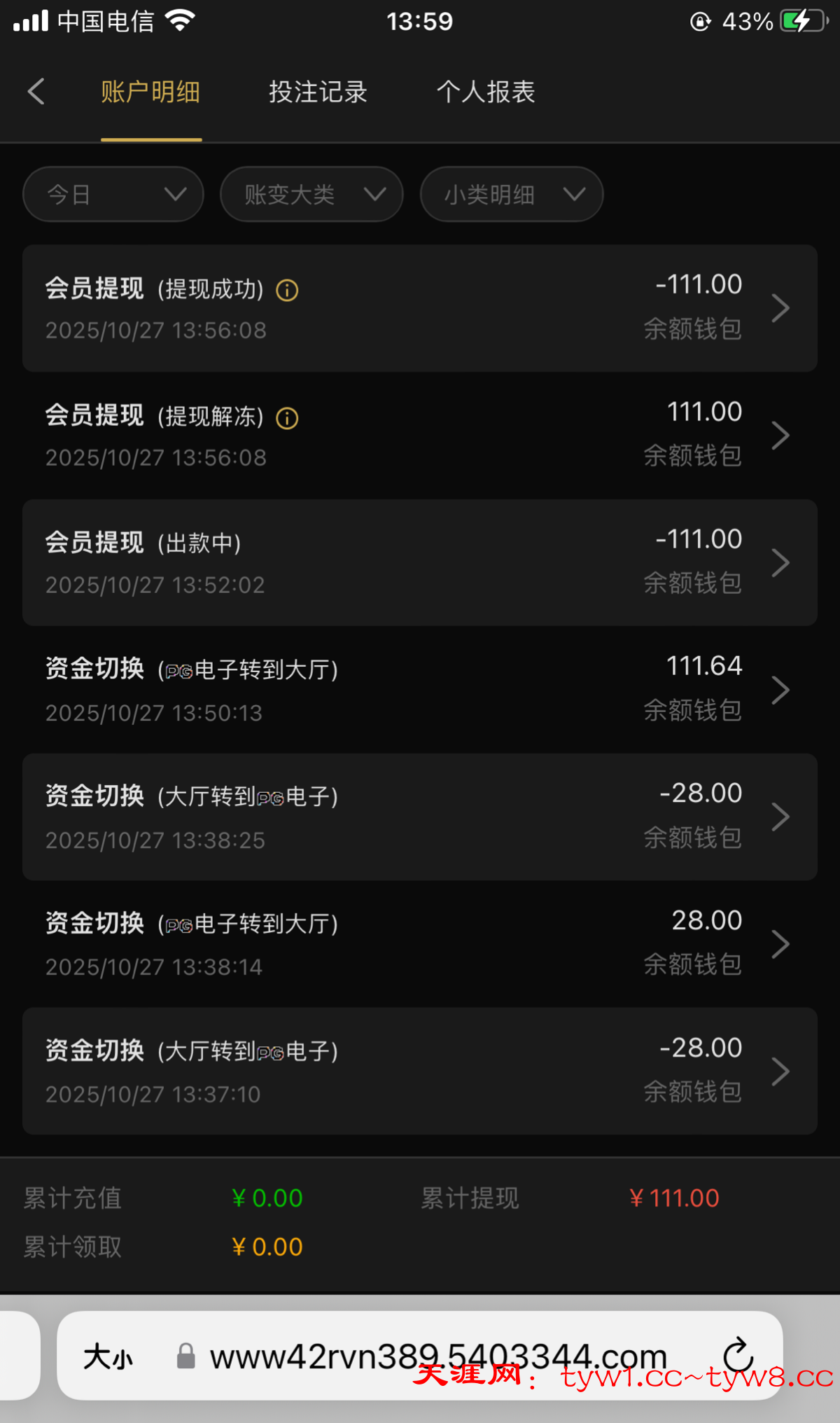Open the 小类明细 filter dropdown

coord(512,194)
